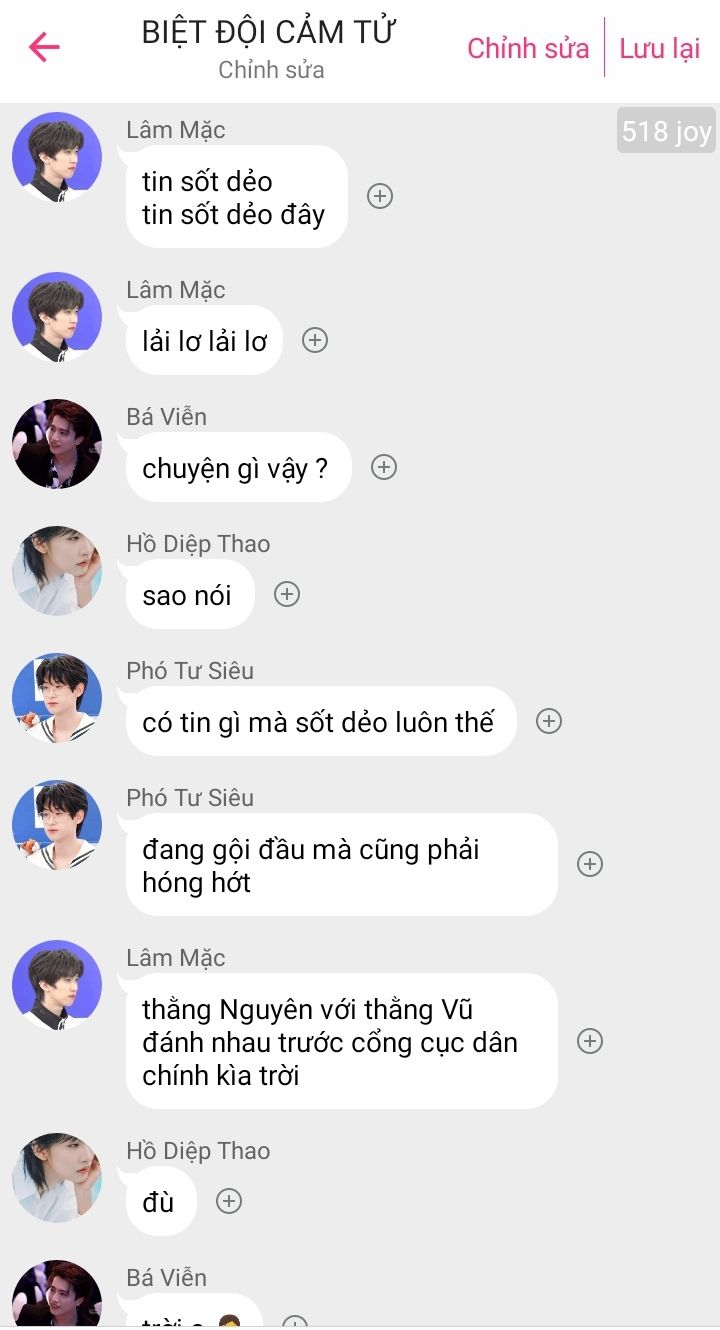Tap plus icon beside 'sao nói'
720x1330 pixels.
[x=287, y=594]
